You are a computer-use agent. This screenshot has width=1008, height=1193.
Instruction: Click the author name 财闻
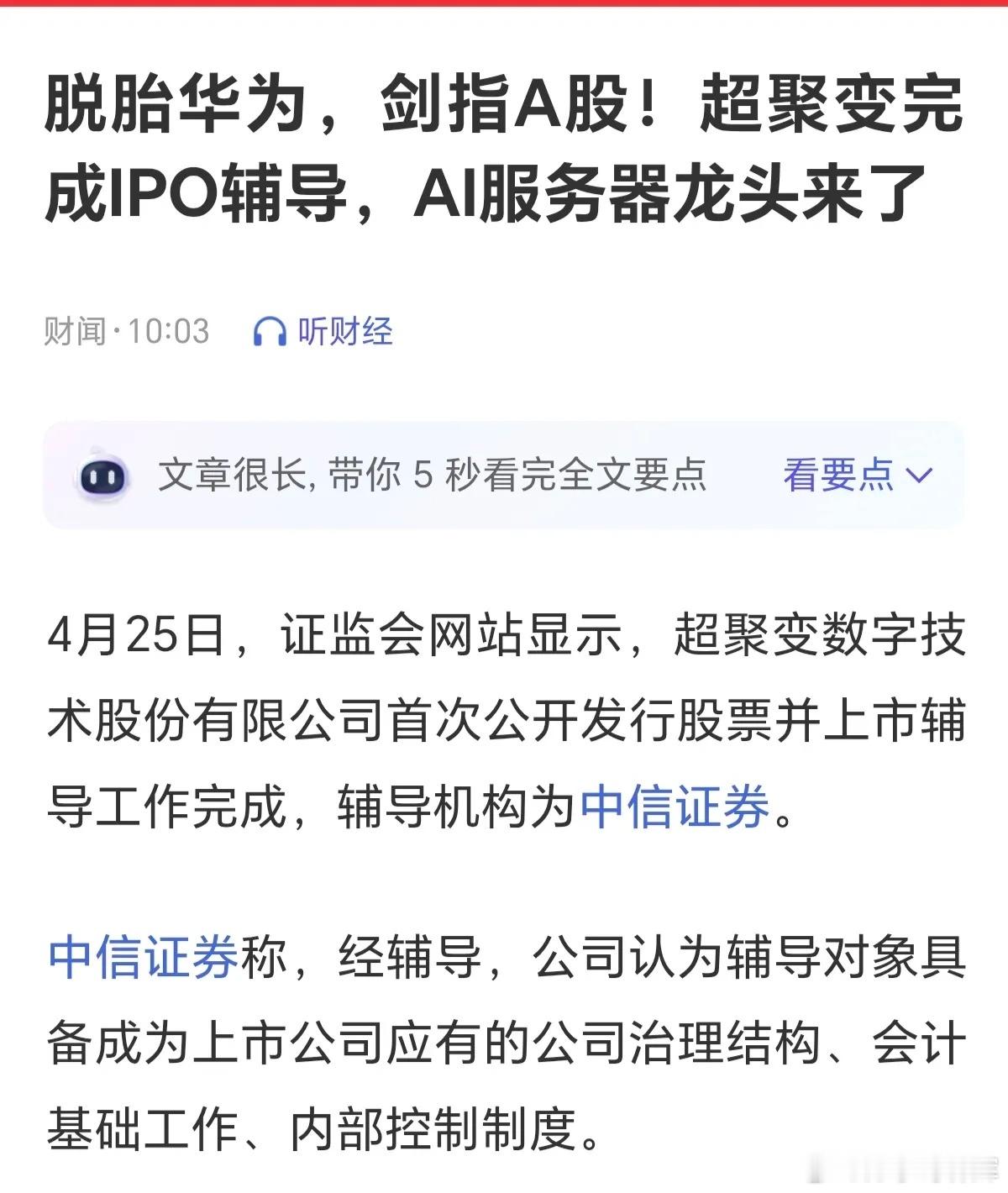click(x=74, y=331)
